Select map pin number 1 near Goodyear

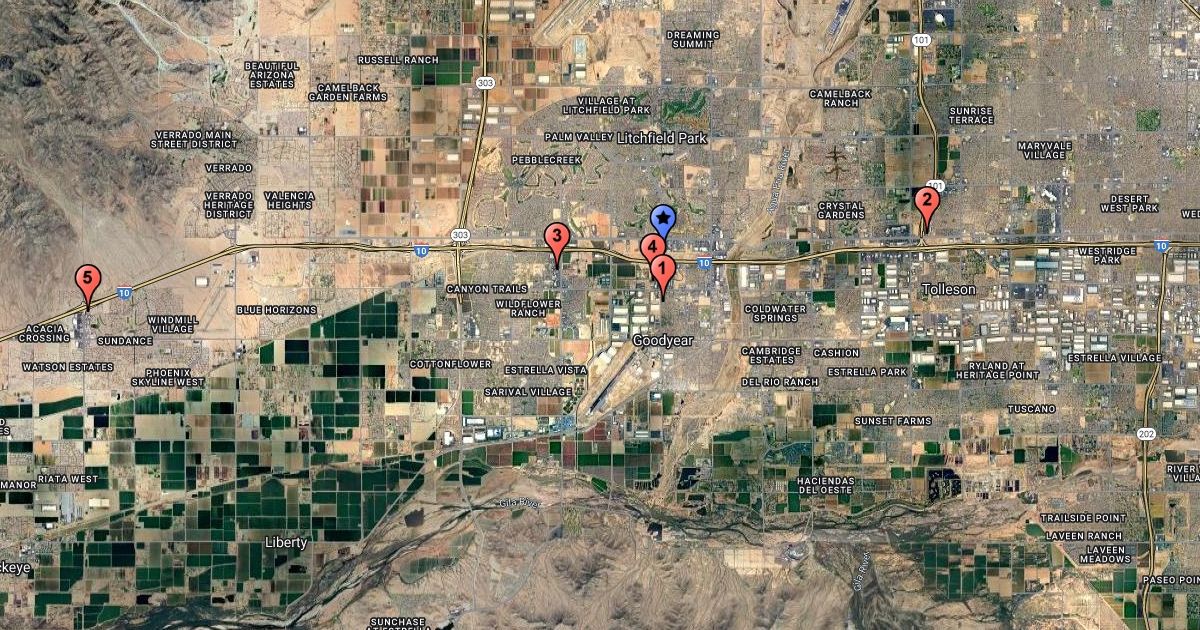click(662, 274)
